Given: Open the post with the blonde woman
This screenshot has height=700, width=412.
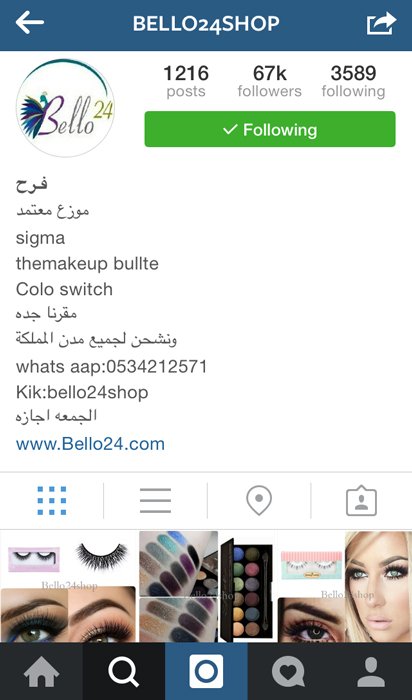Looking at the screenshot, I should coord(344,587).
